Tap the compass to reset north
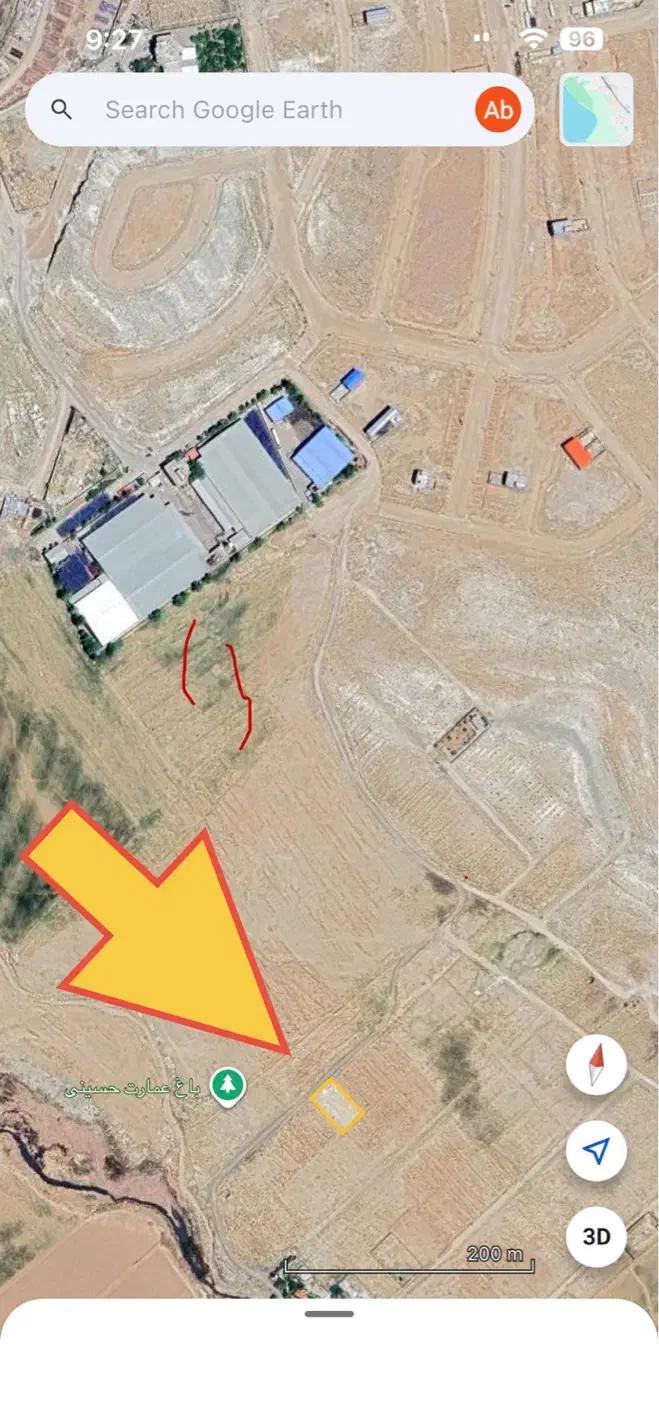 [596, 1066]
